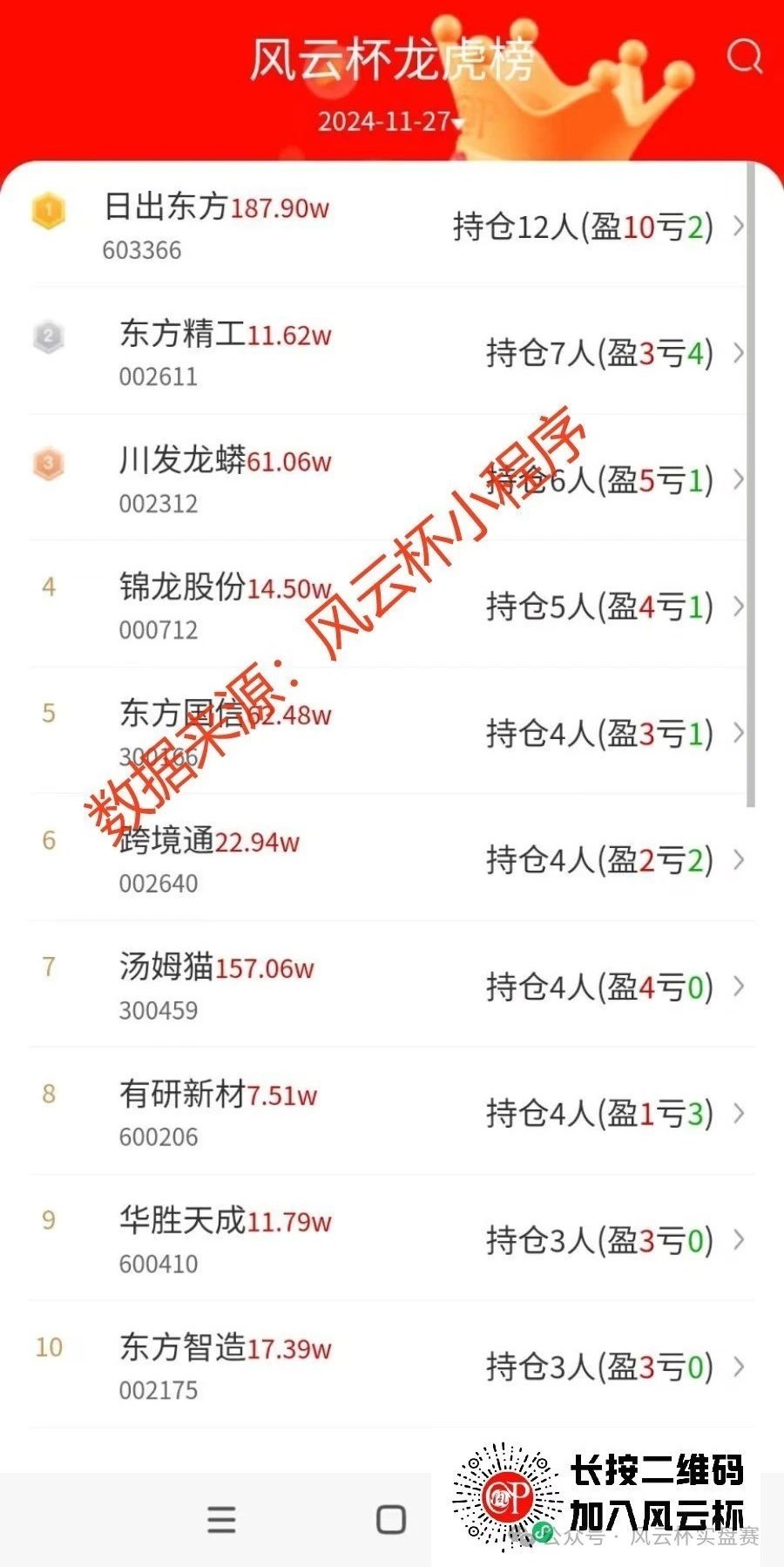Open the 汤姆猫 300459 row
This screenshot has width=784, height=1567.
[392, 987]
